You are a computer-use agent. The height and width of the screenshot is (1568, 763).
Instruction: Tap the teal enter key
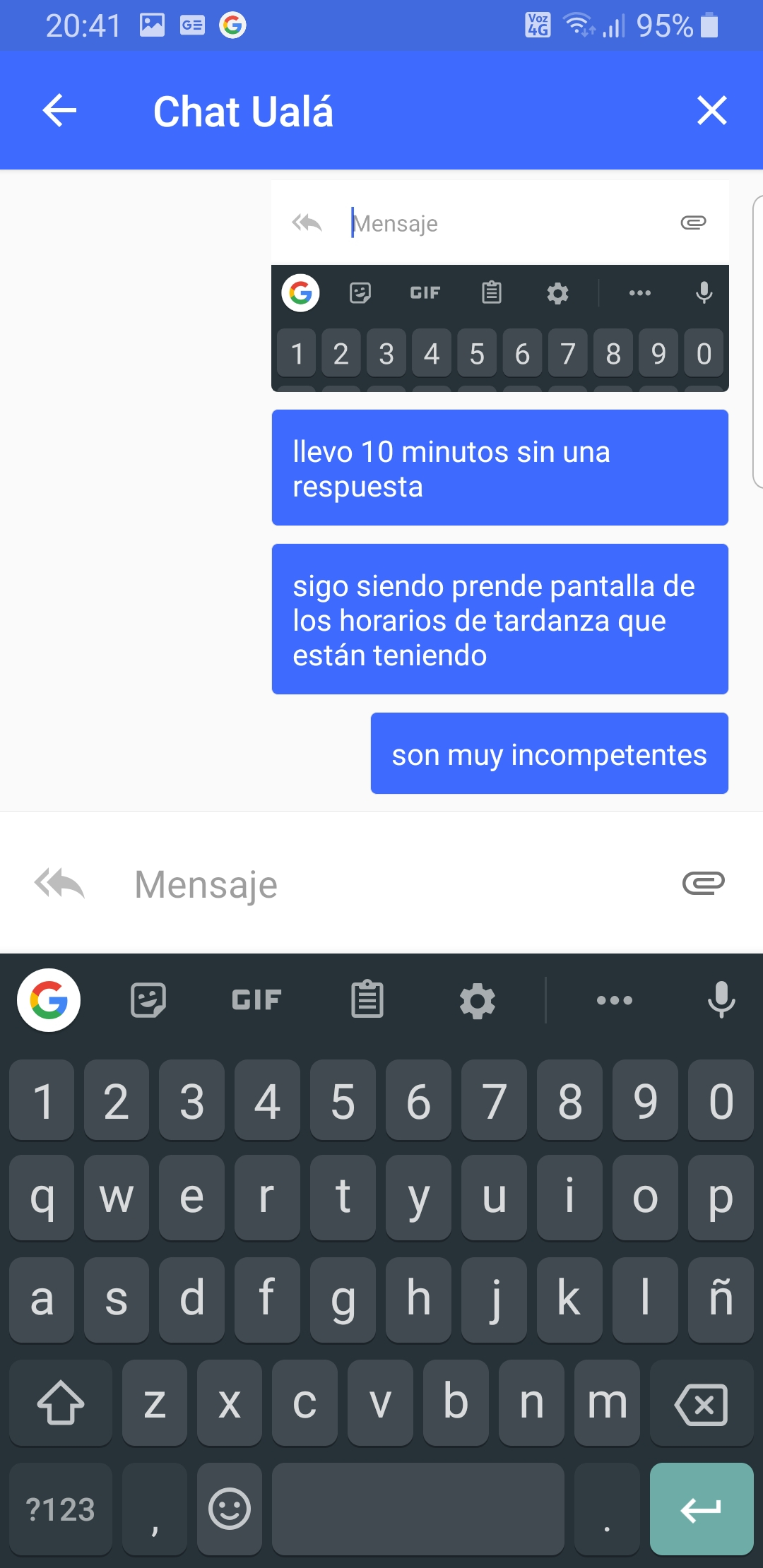coord(701,1509)
